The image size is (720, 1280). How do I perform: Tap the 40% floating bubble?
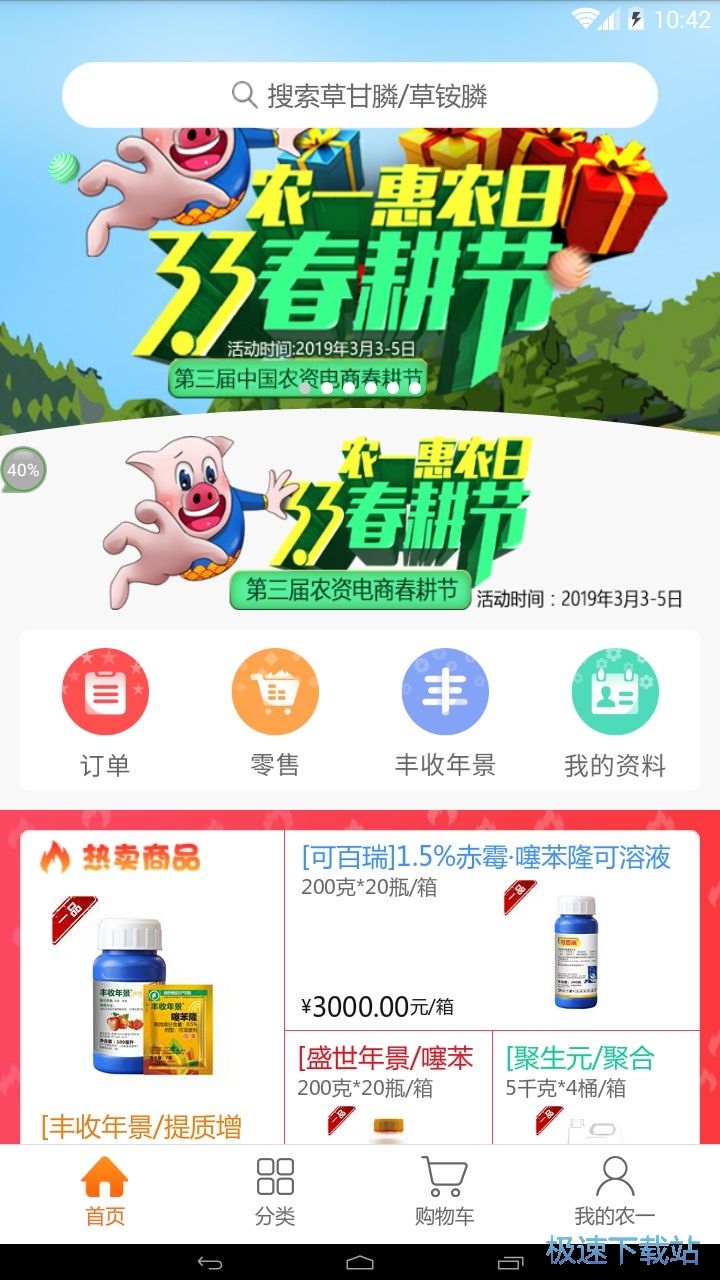point(23,470)
